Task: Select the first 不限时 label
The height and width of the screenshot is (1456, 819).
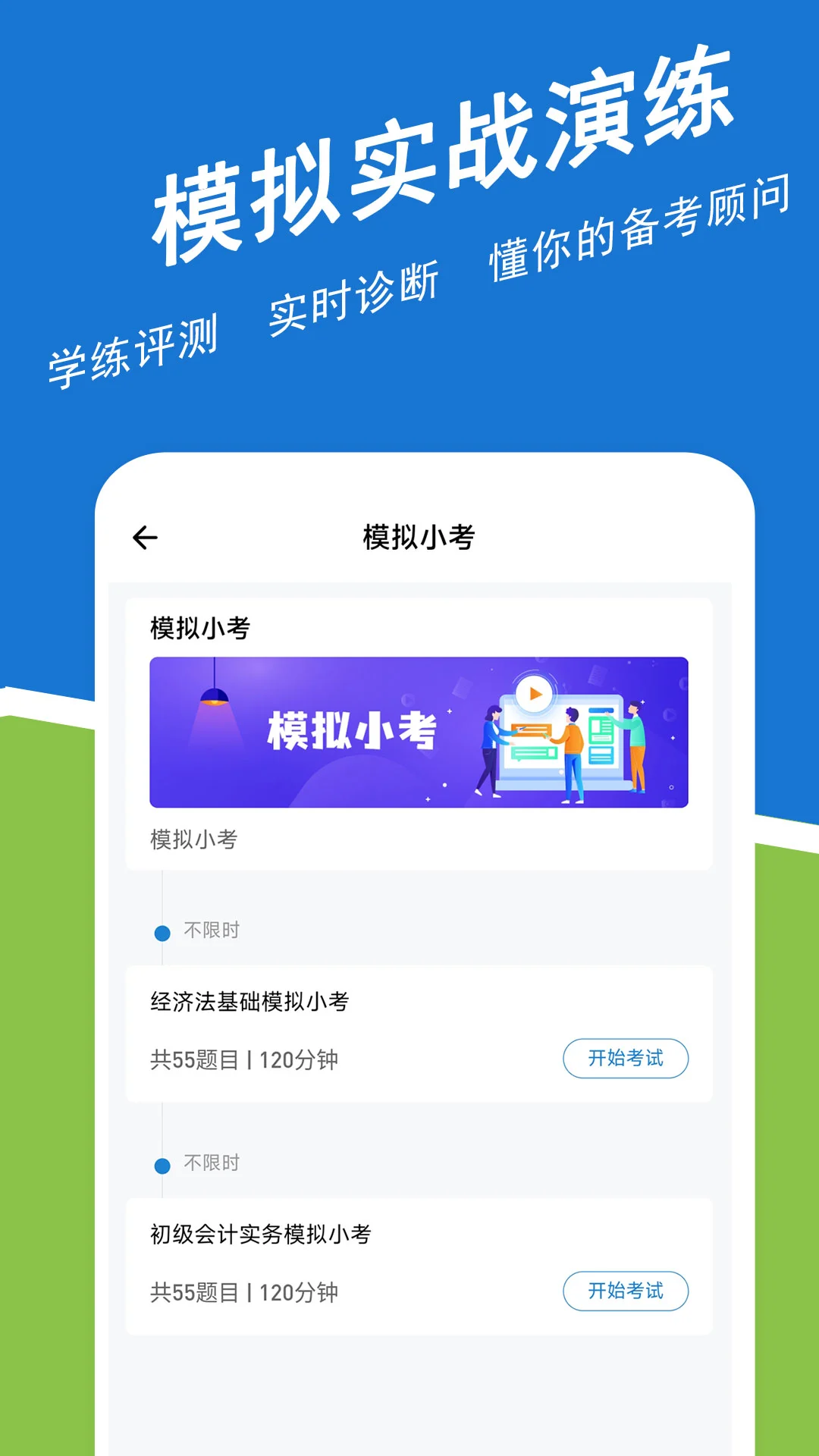Action: [x=212, y=930]
